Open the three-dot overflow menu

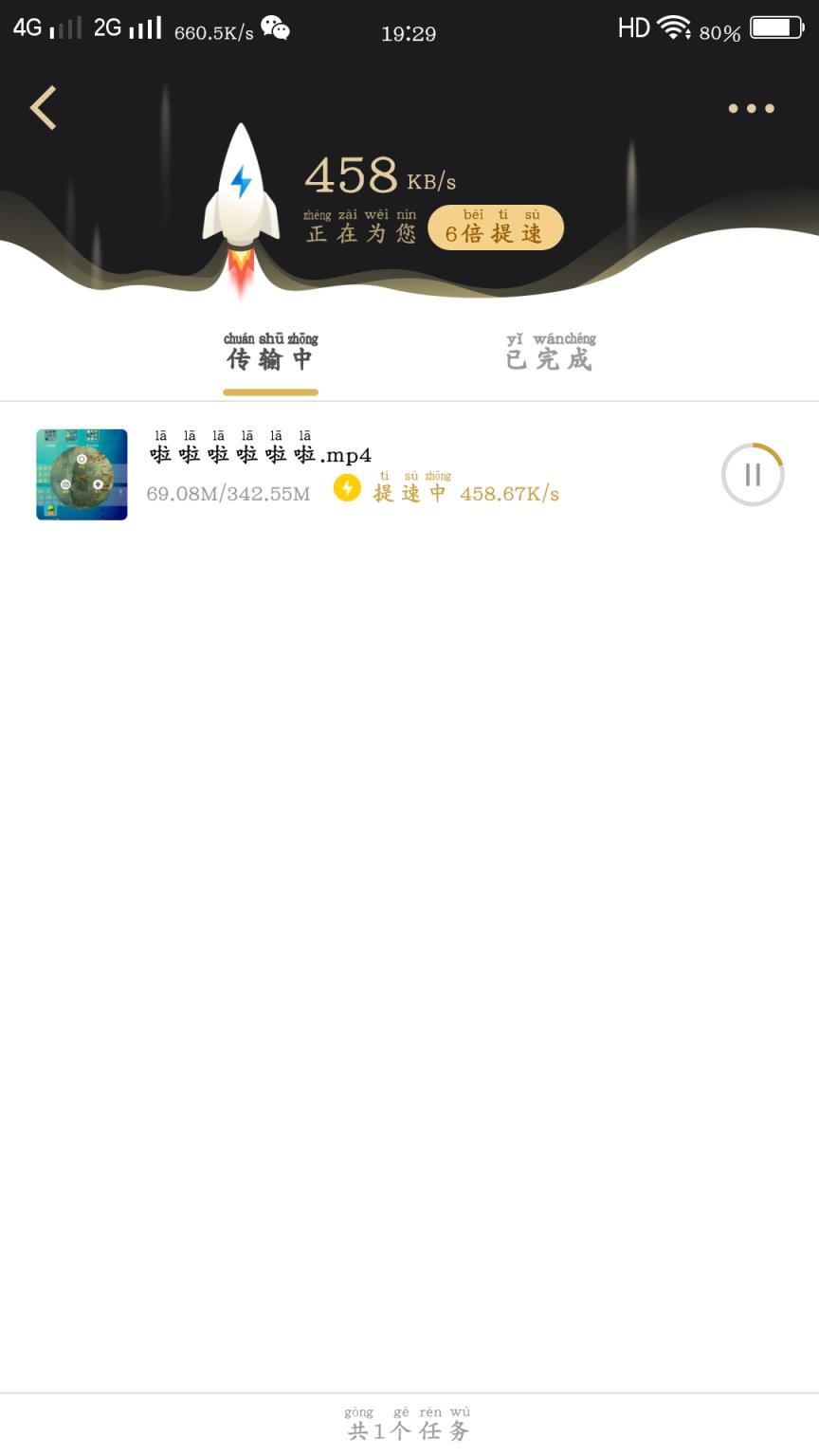tap(750, 108)
